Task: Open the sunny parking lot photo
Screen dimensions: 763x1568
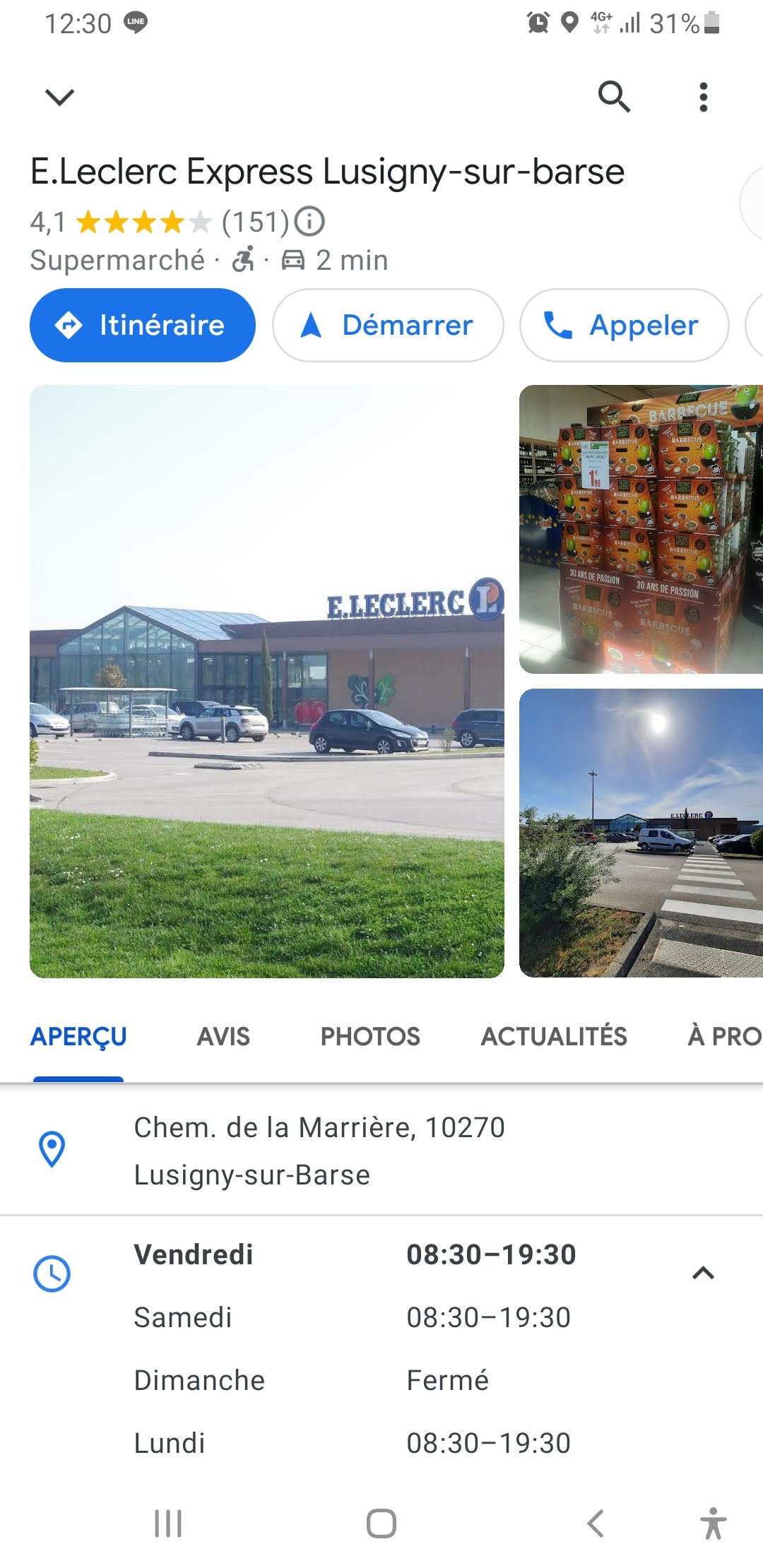Action: (641, 833)
